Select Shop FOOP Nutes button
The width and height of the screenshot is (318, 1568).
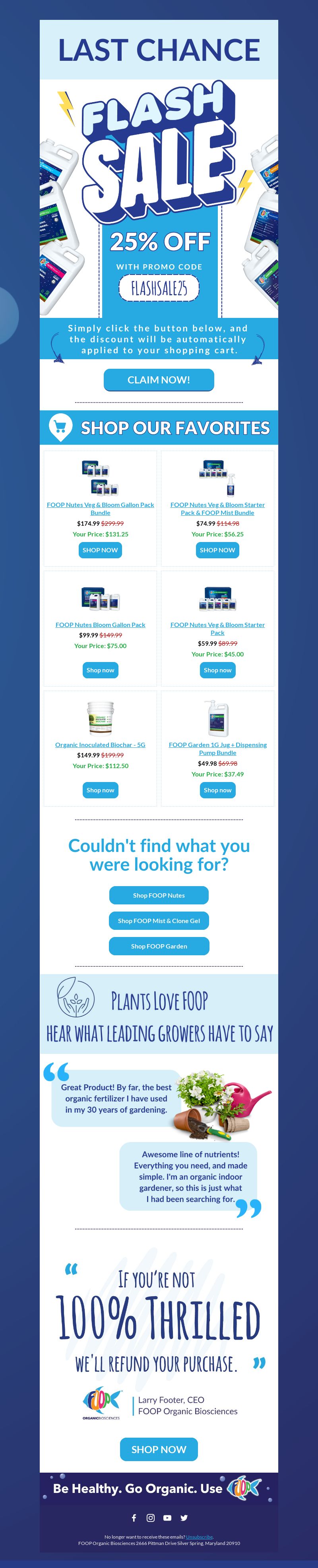(158, 895)
